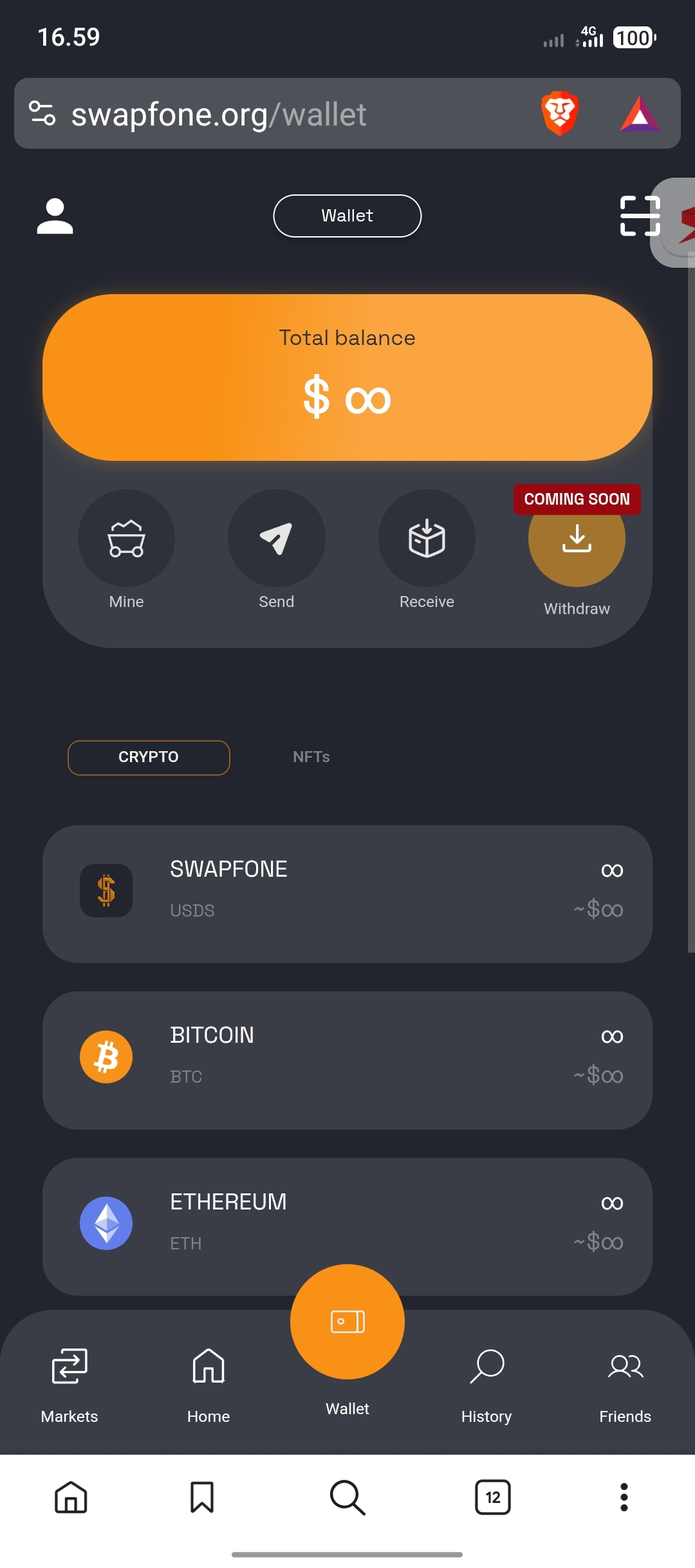695x1568 pixels.
Task: Open Brave Shields lion icon
Action: tap(559, 114)
